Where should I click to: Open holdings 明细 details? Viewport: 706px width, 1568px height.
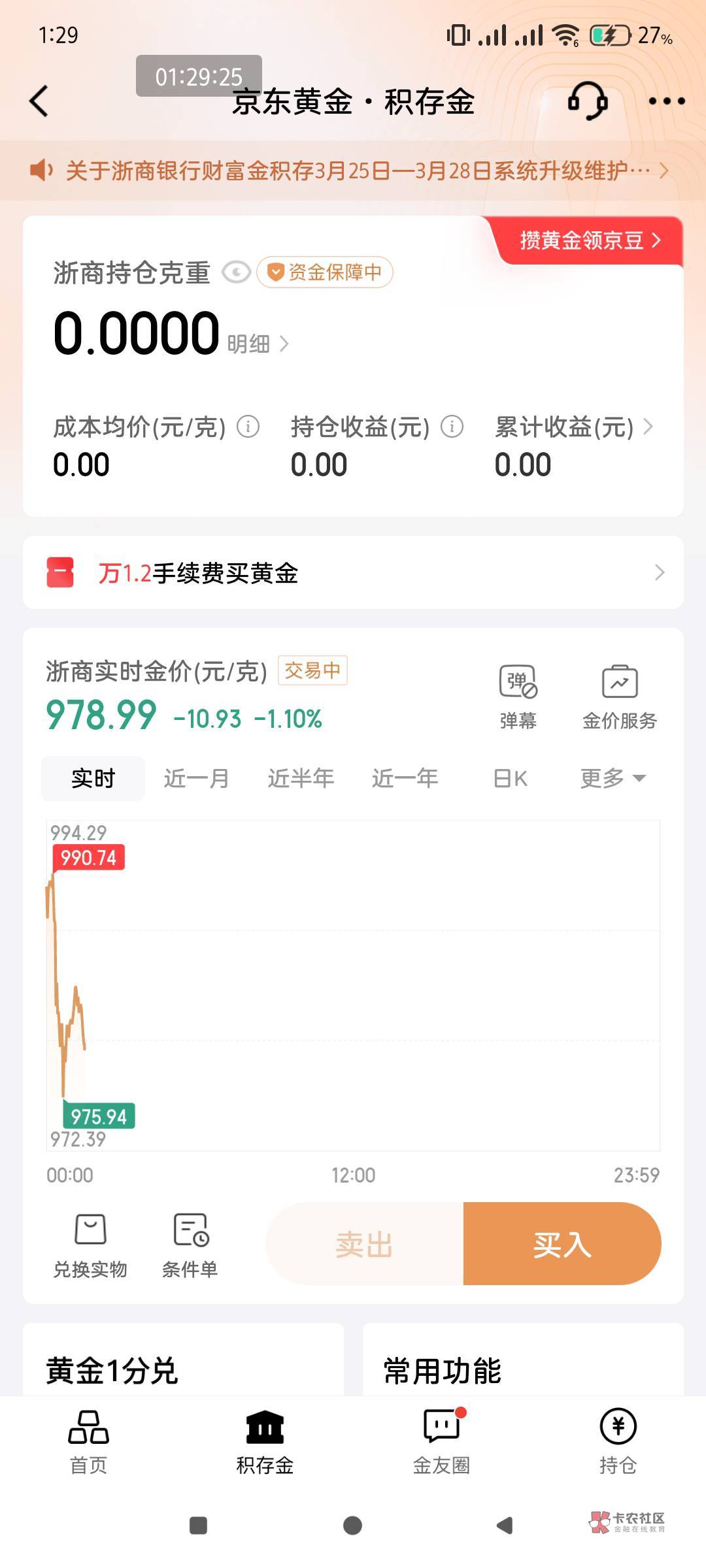257,344
